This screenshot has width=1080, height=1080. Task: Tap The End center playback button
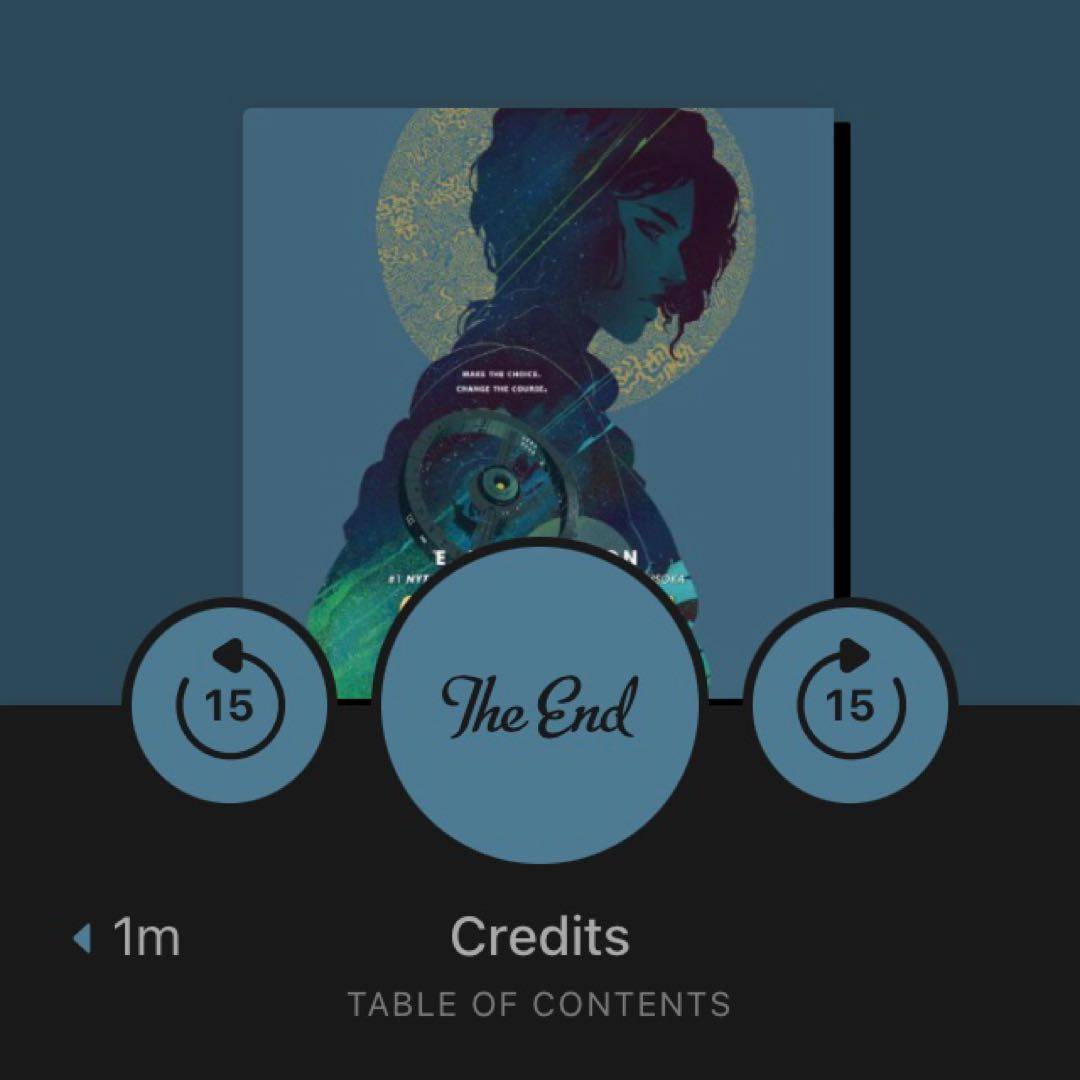point(540,704)
